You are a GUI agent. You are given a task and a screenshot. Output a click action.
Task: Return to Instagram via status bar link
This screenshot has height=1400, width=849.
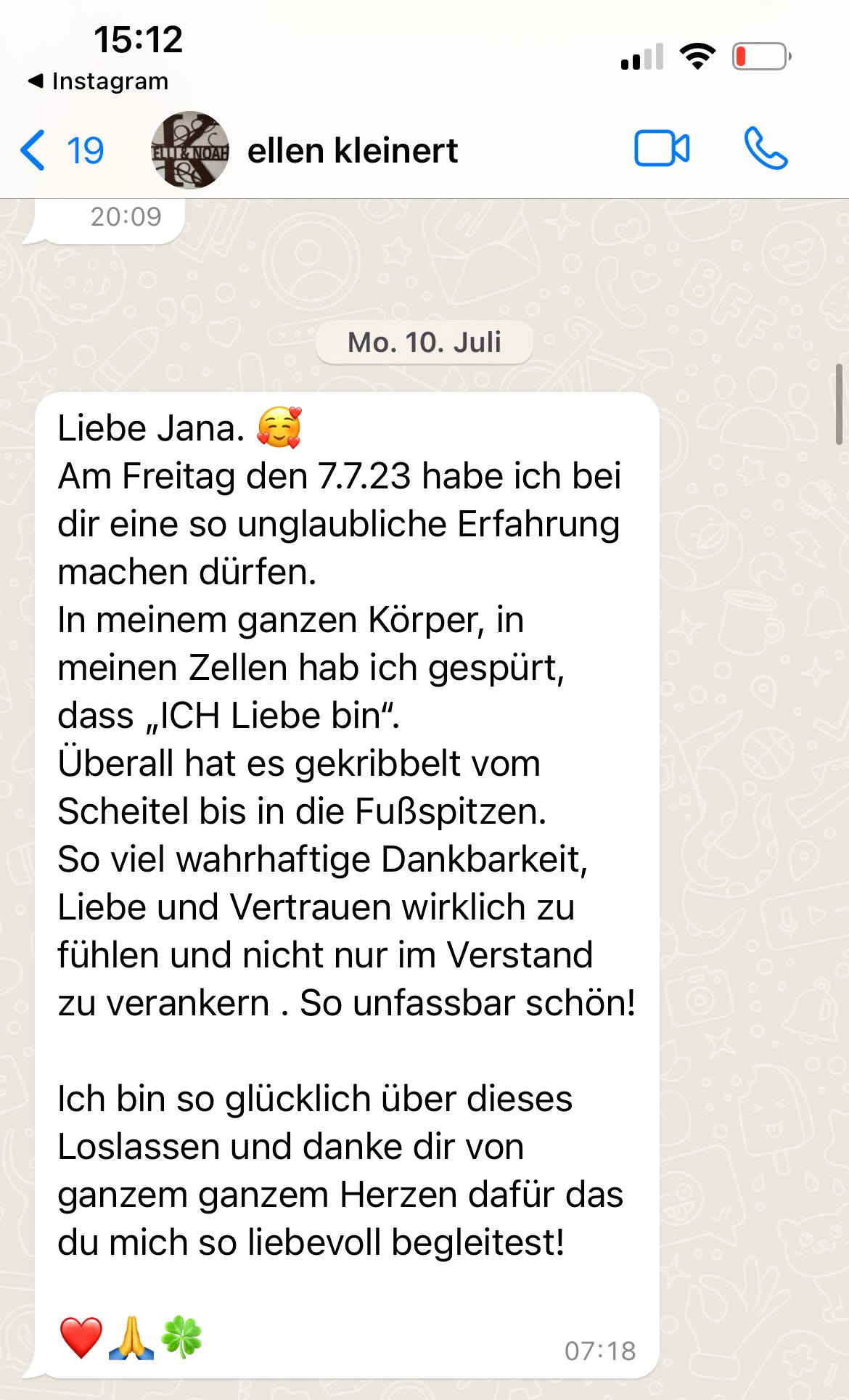click(98, 81)
